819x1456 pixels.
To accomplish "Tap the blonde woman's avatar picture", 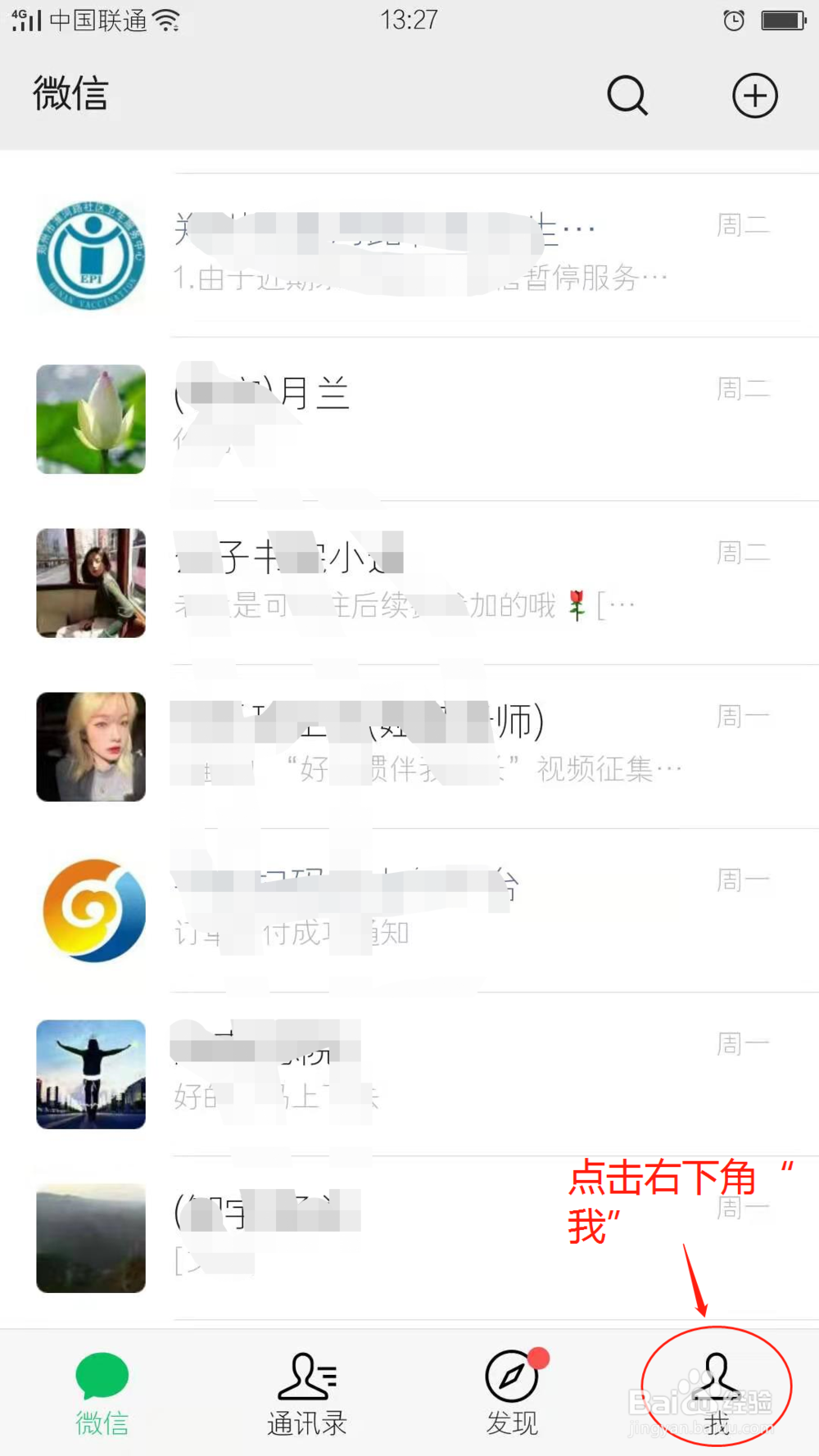I will tap(90, 746).
